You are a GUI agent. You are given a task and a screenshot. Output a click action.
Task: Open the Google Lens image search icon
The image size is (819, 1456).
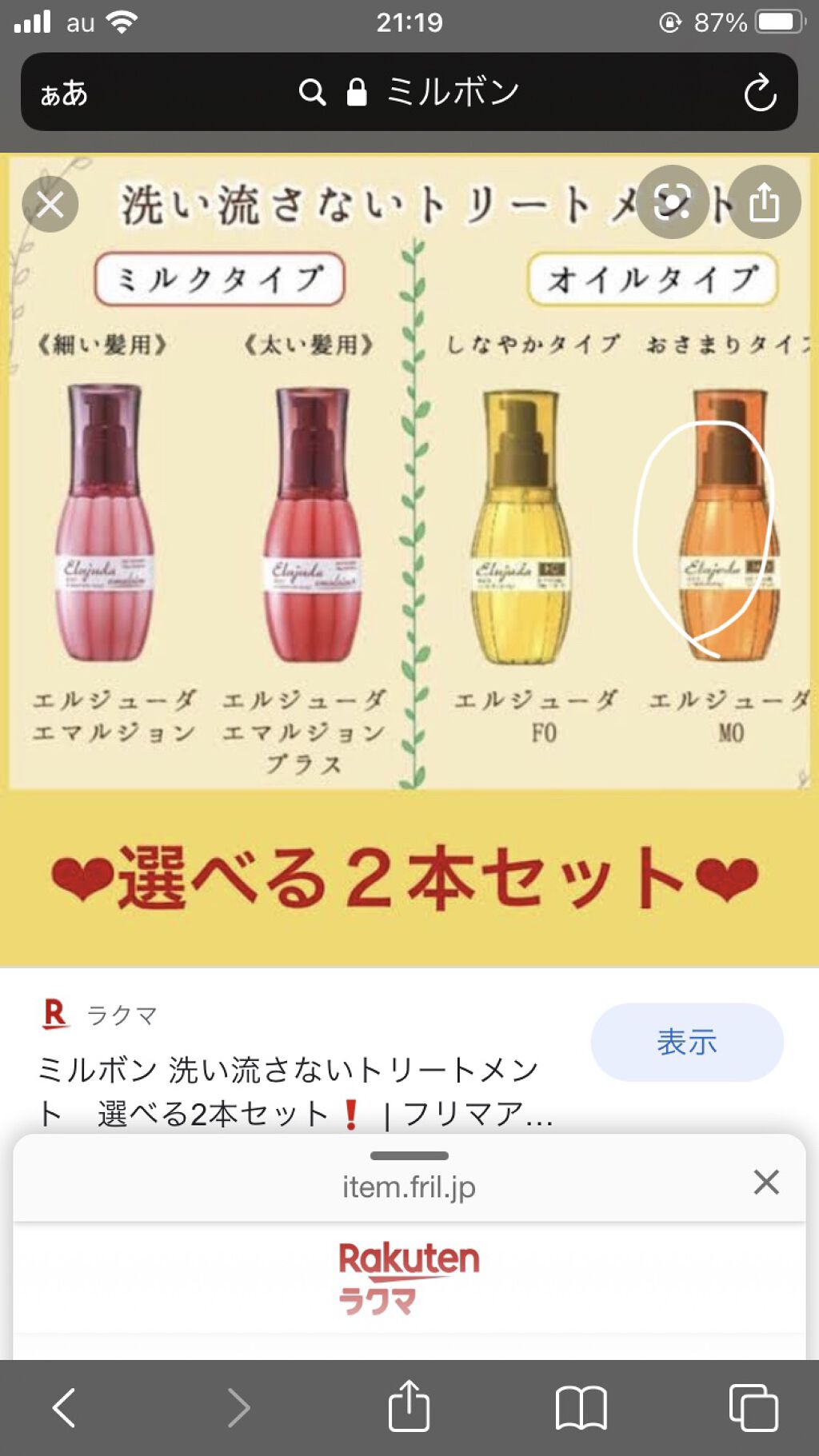(x=673, y=202)
